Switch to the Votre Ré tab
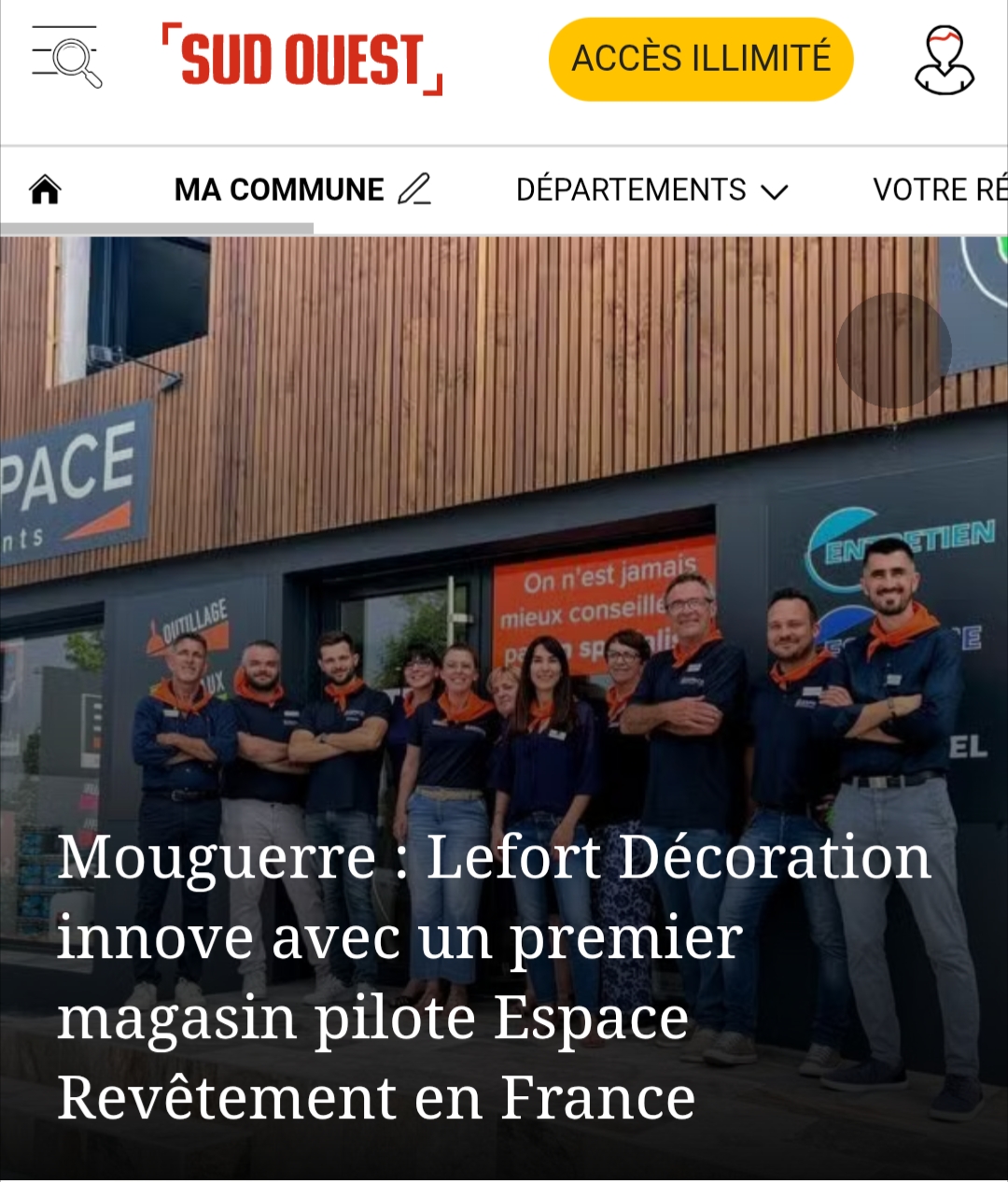The image size is (1008, 1182). [938, 190]
